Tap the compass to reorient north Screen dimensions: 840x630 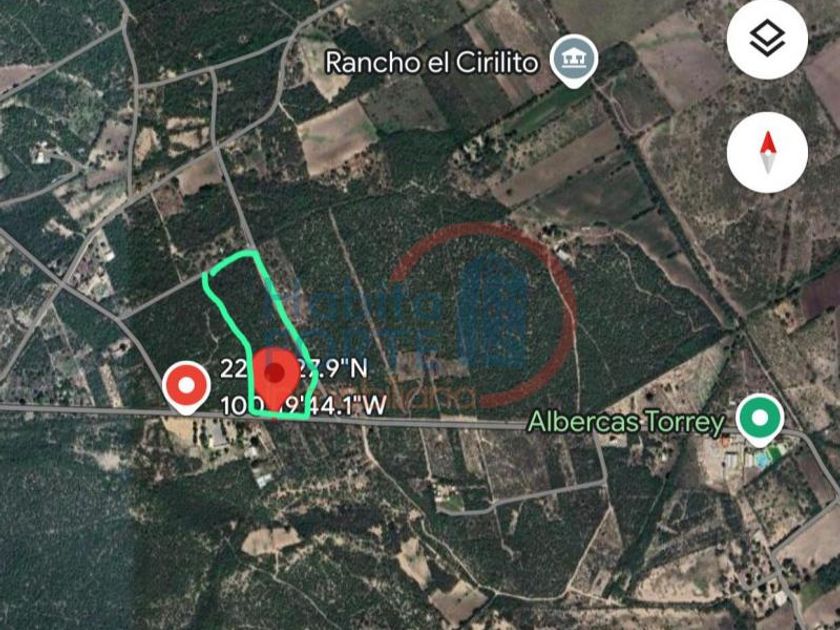767,153
